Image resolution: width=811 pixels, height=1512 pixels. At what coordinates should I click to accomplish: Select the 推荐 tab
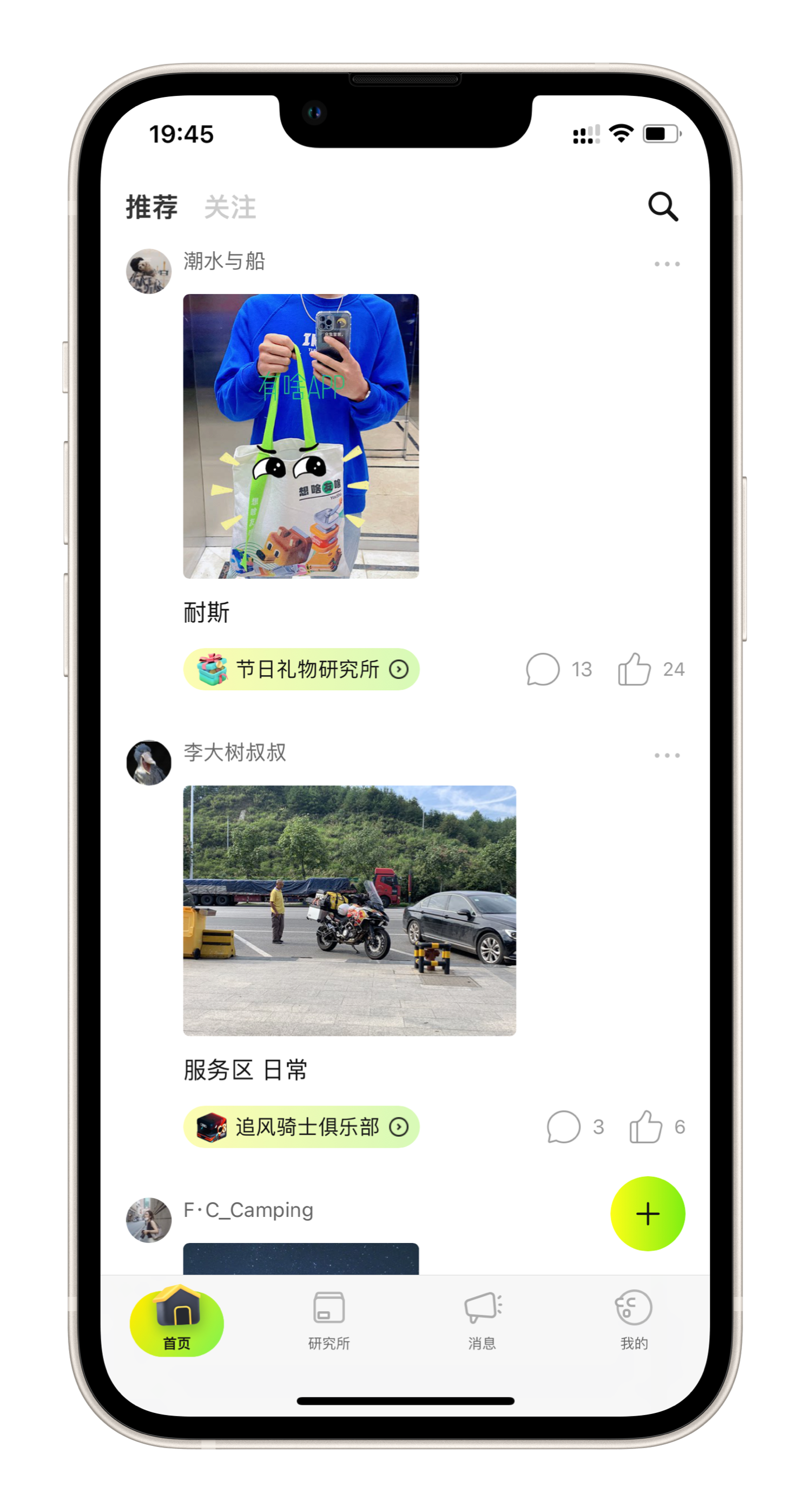pos(151,208)
